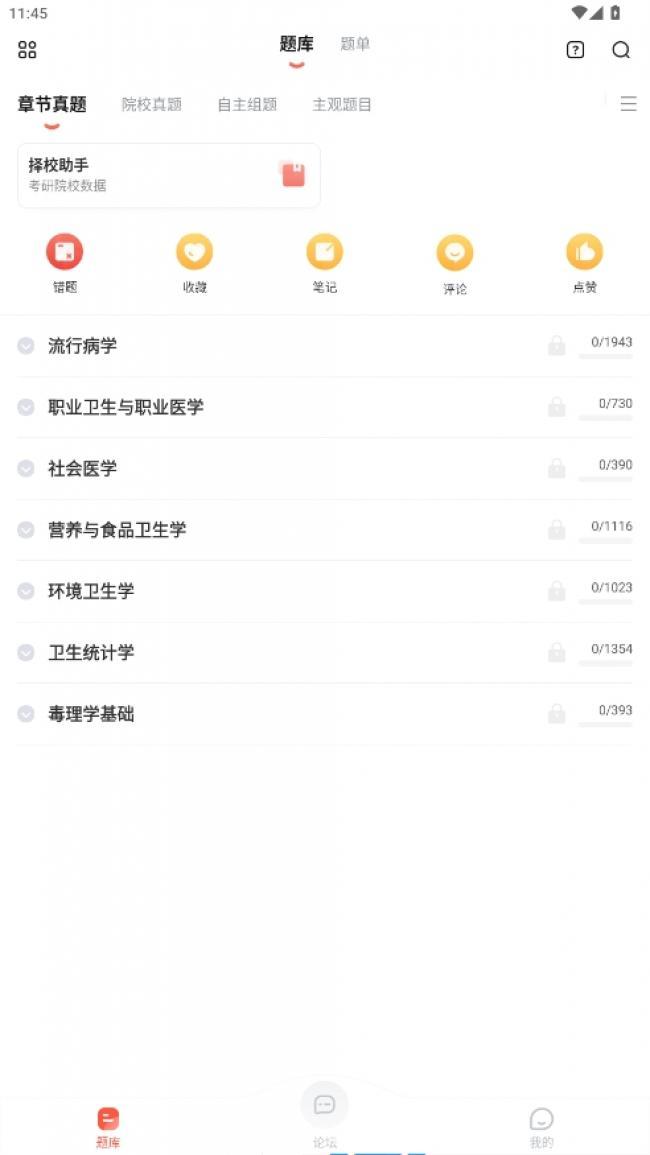650x1155 pixels.
Task: Open 评论 comments
Action: coord(455,264)
